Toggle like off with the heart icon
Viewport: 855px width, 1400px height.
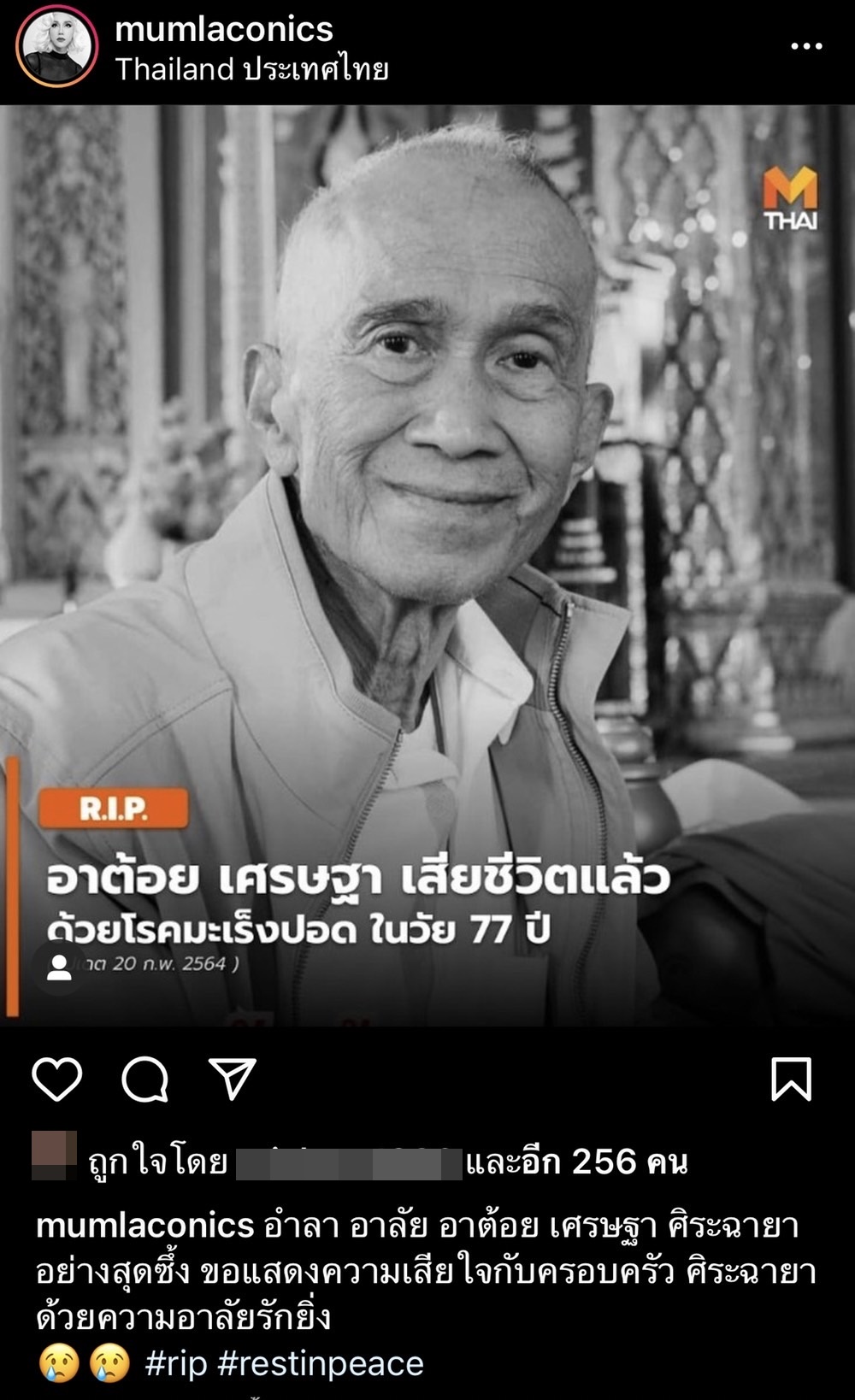(57, 1081)
